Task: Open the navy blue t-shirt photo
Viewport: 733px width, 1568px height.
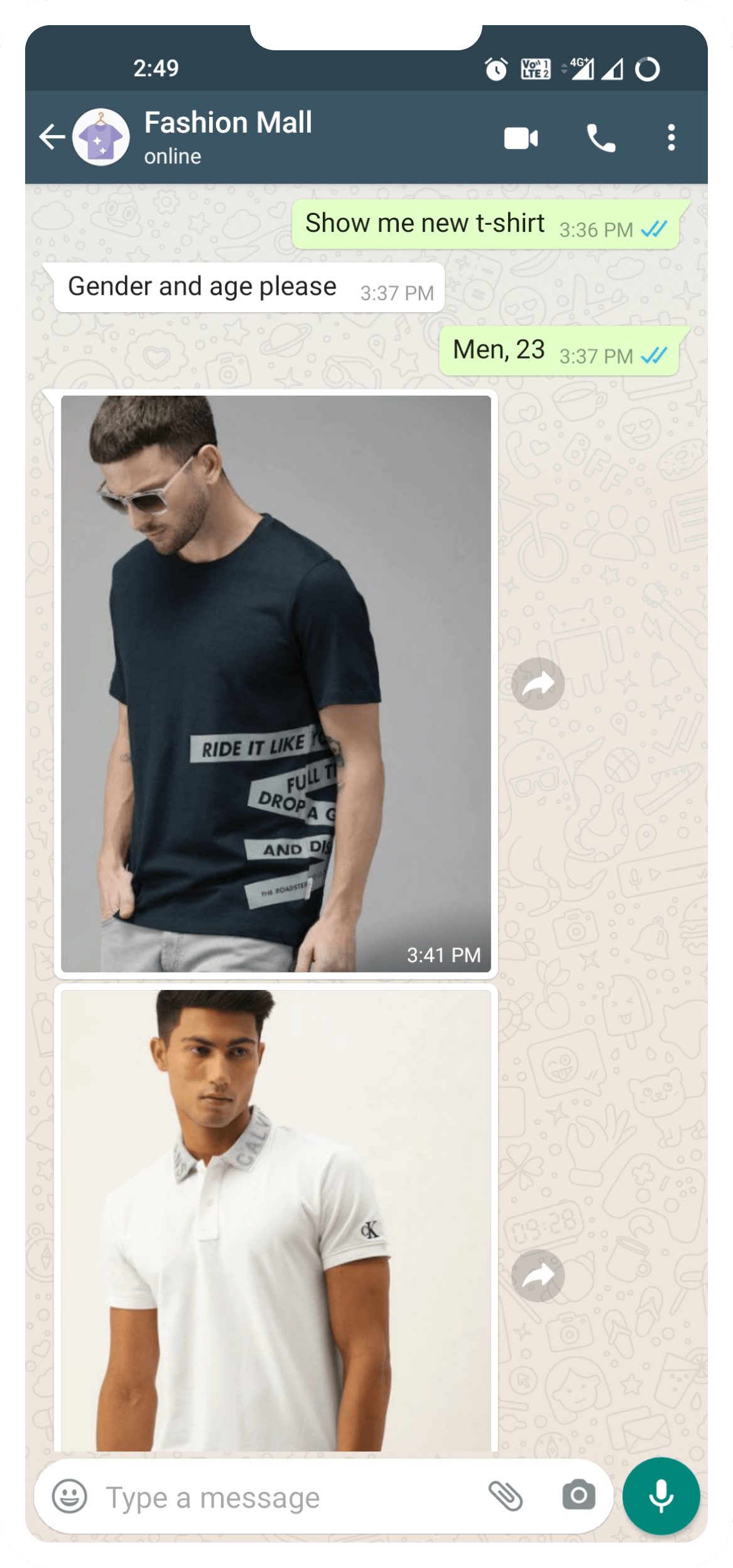Action: click(276, 683)
